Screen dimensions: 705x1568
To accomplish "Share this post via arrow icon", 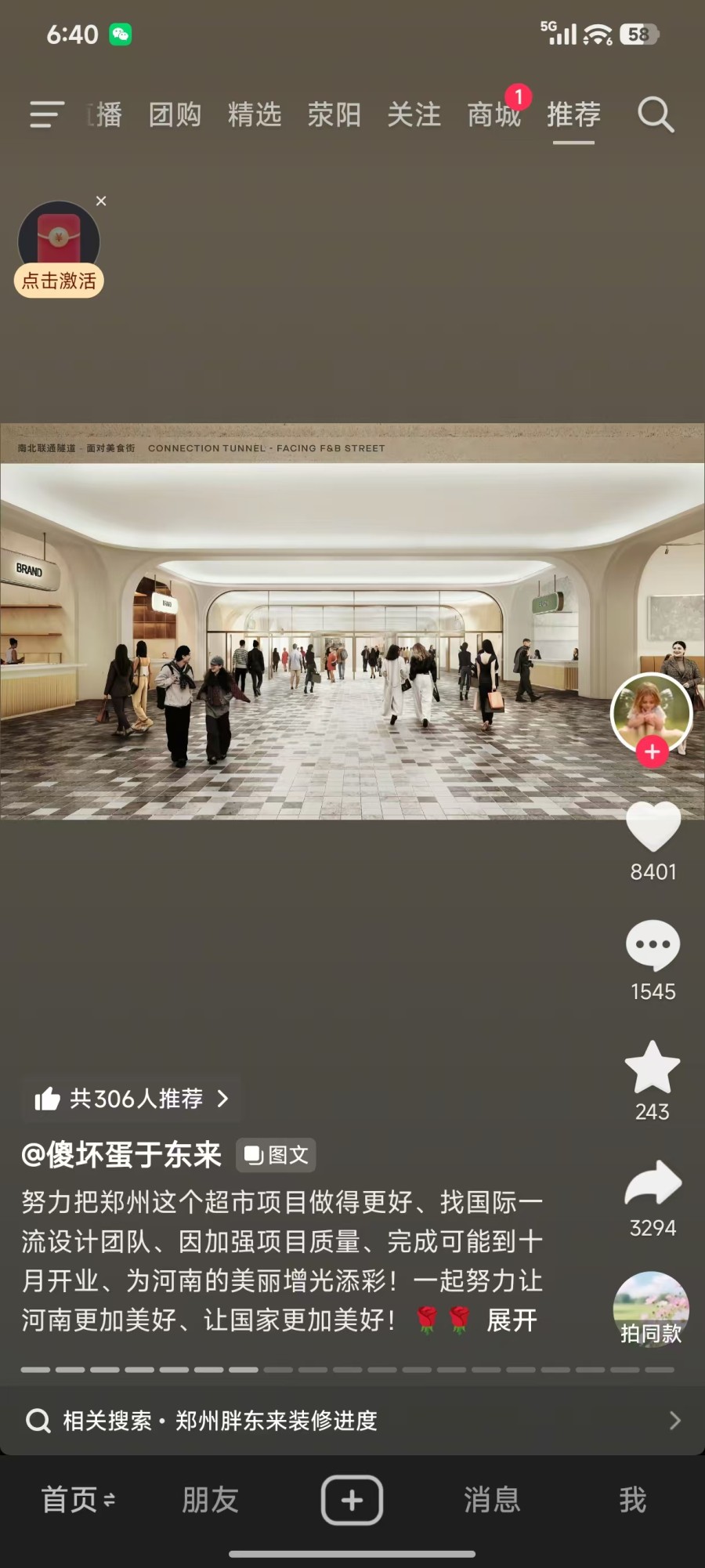I will tap(653, 1182).
